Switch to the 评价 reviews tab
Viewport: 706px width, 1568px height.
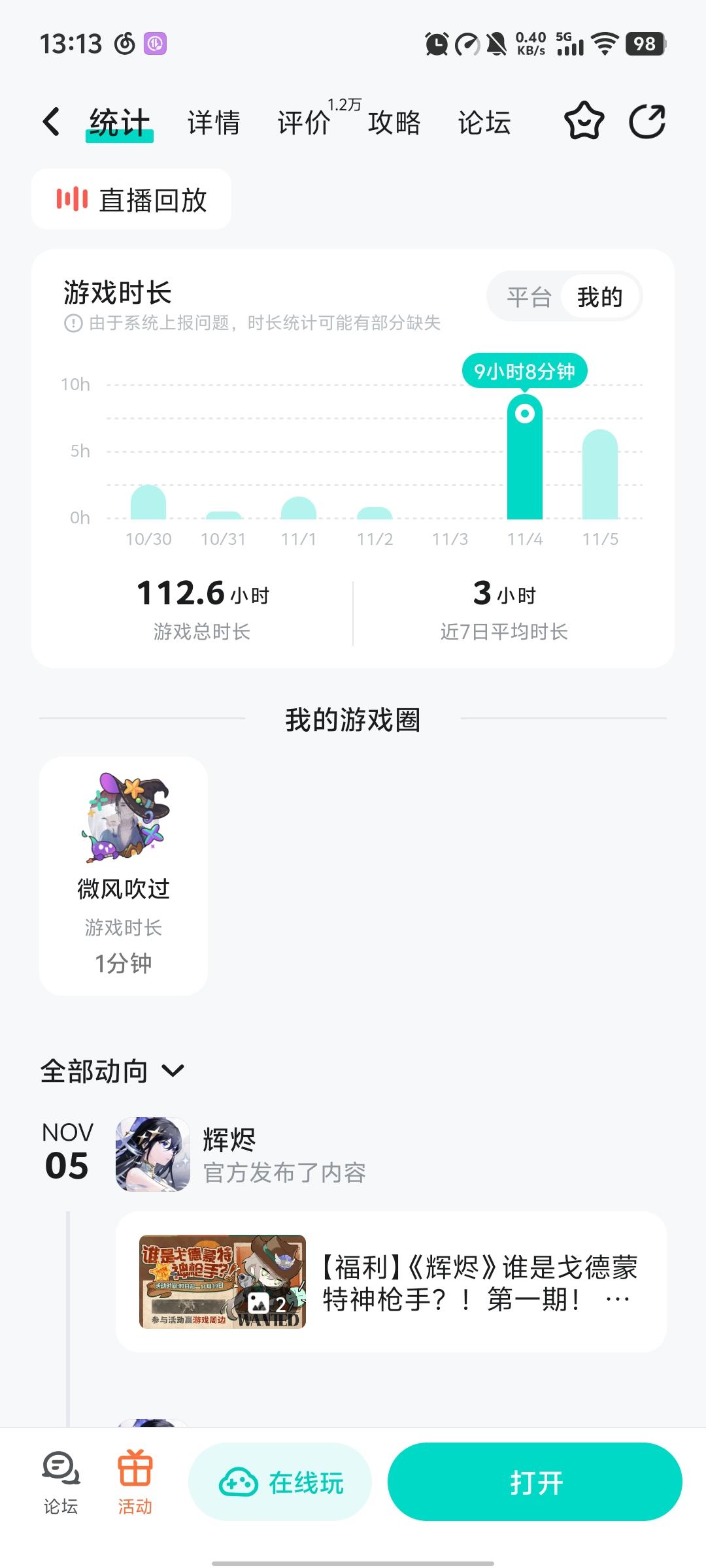[x=304, y=122]
